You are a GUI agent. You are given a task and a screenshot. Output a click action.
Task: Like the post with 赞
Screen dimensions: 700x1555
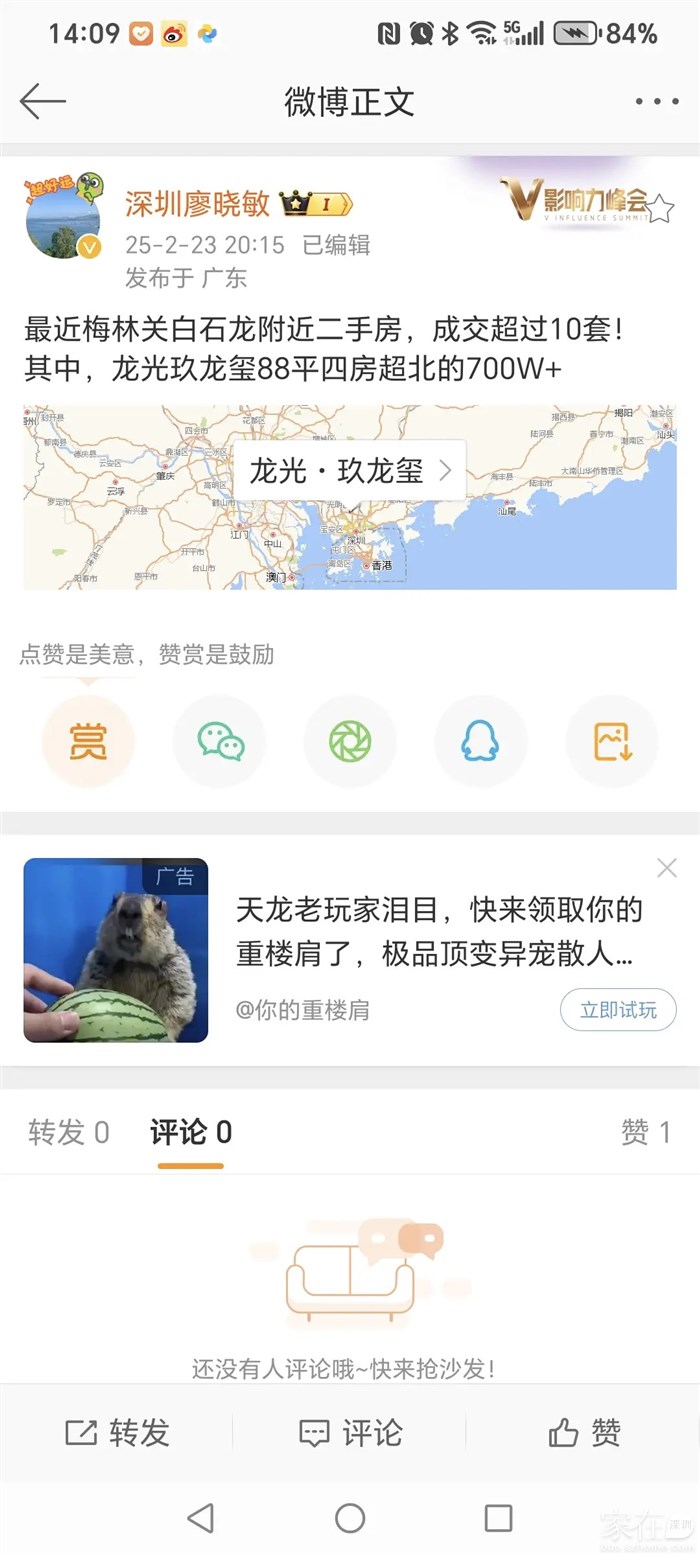pos(585,1433)
